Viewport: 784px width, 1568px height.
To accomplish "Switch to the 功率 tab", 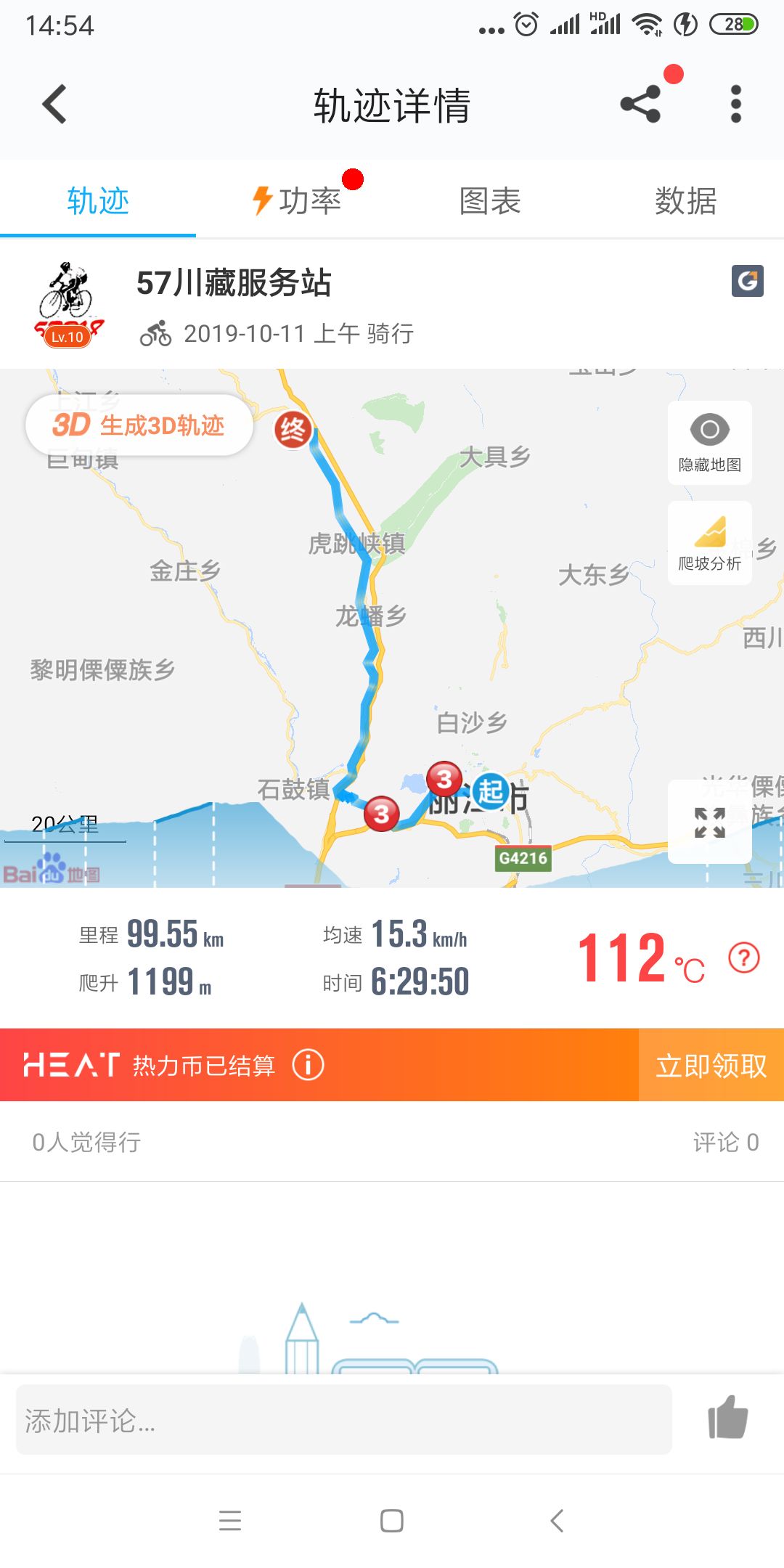I will coord(296,201).
